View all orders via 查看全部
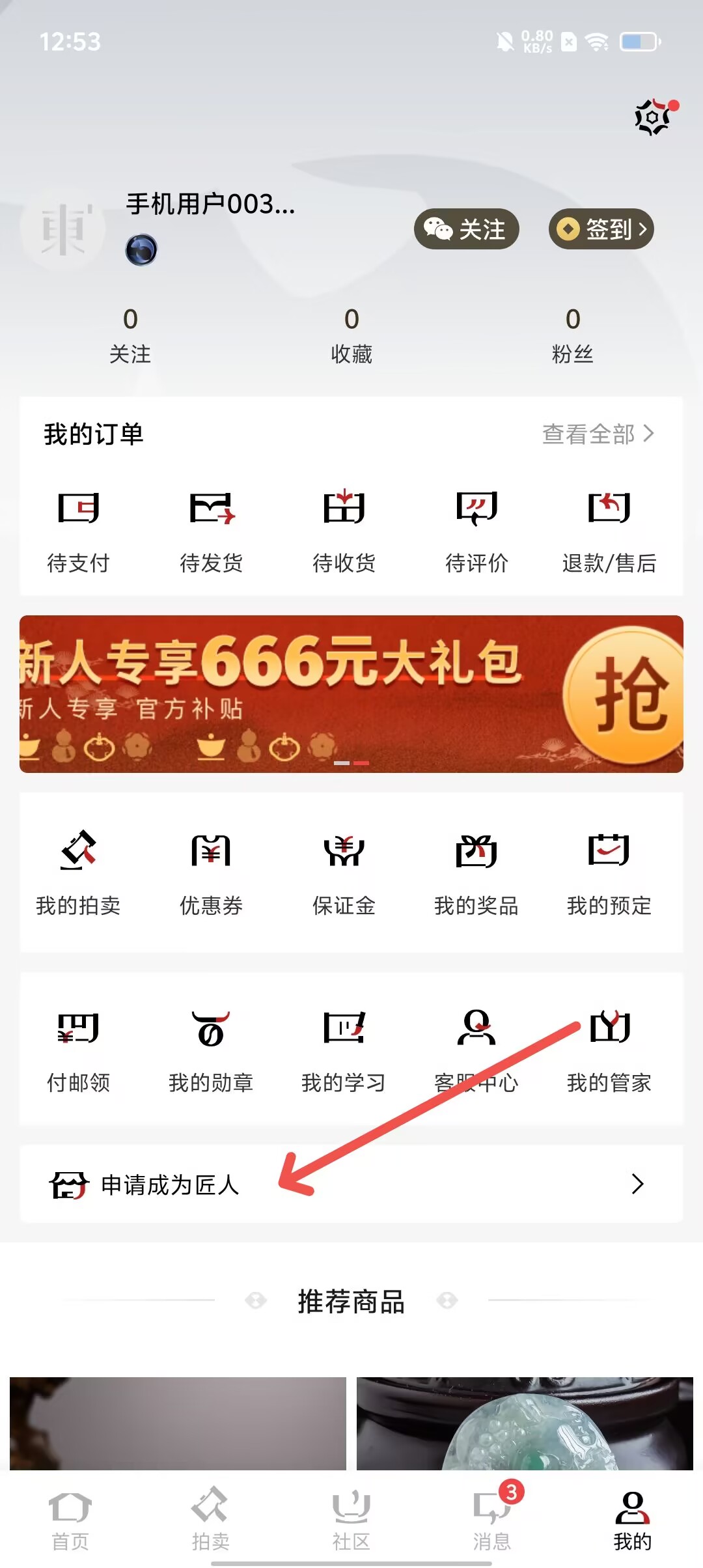The height and width of the screenshot is (1568, 703). [598, 434]
